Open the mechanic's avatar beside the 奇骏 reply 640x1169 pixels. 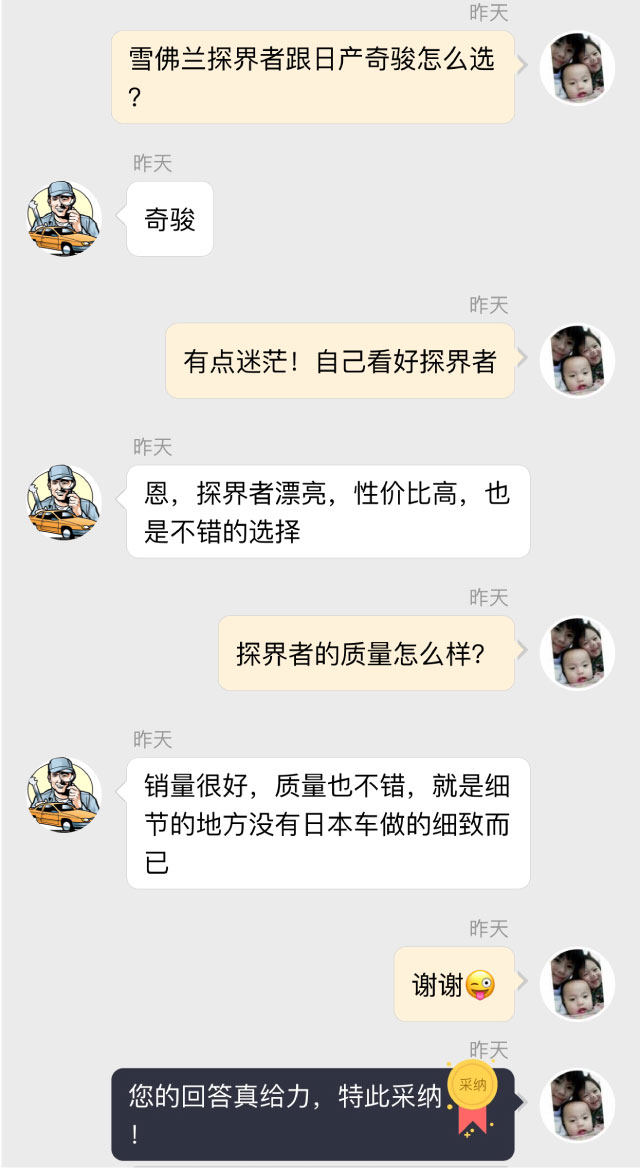[63, 219]
